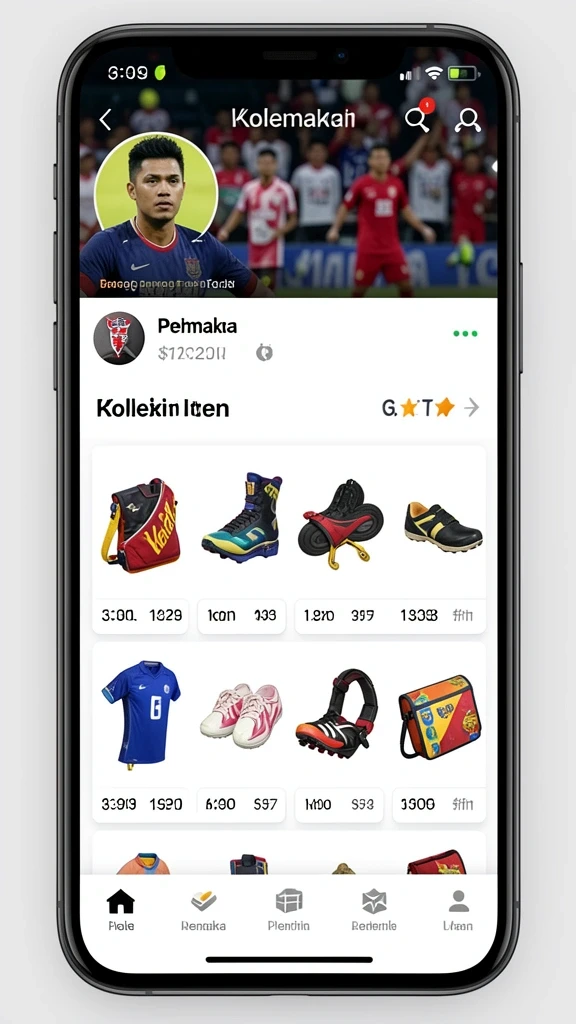The width and height of the screenshot is (576, 1024).
Task: Open the Plentrin tab
Action: 289,910
